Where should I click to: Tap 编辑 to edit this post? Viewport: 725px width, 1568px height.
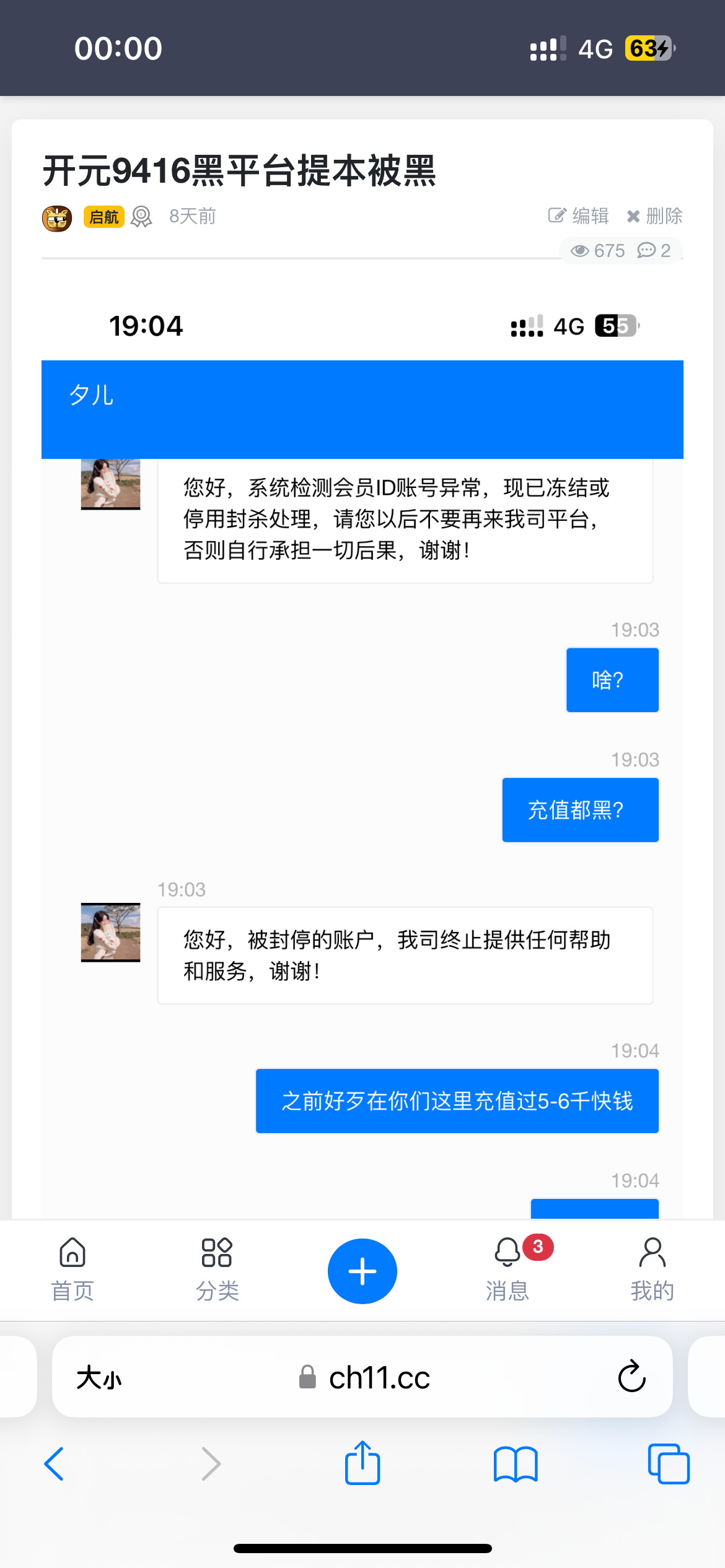[x=579, y=216]
